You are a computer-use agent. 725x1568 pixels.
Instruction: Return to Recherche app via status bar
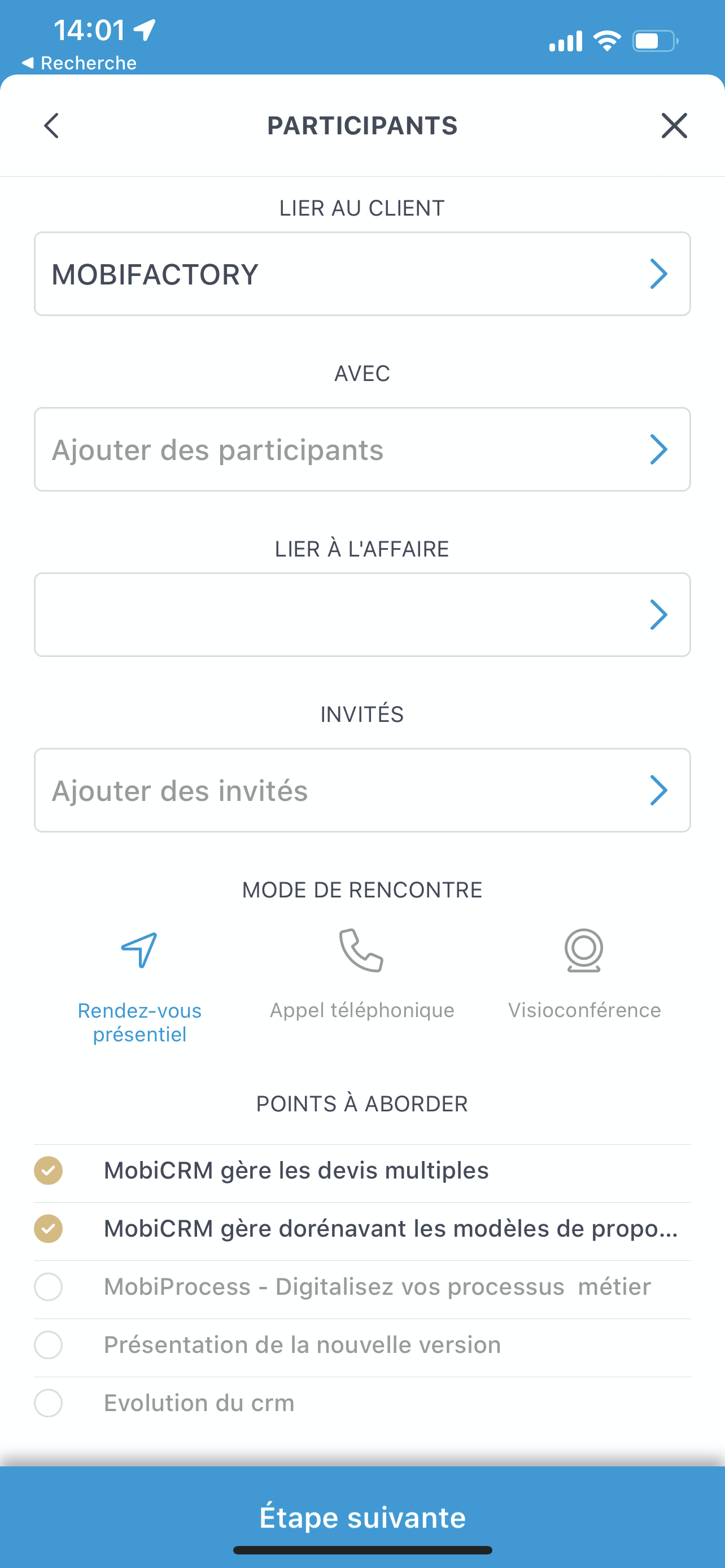79,63
